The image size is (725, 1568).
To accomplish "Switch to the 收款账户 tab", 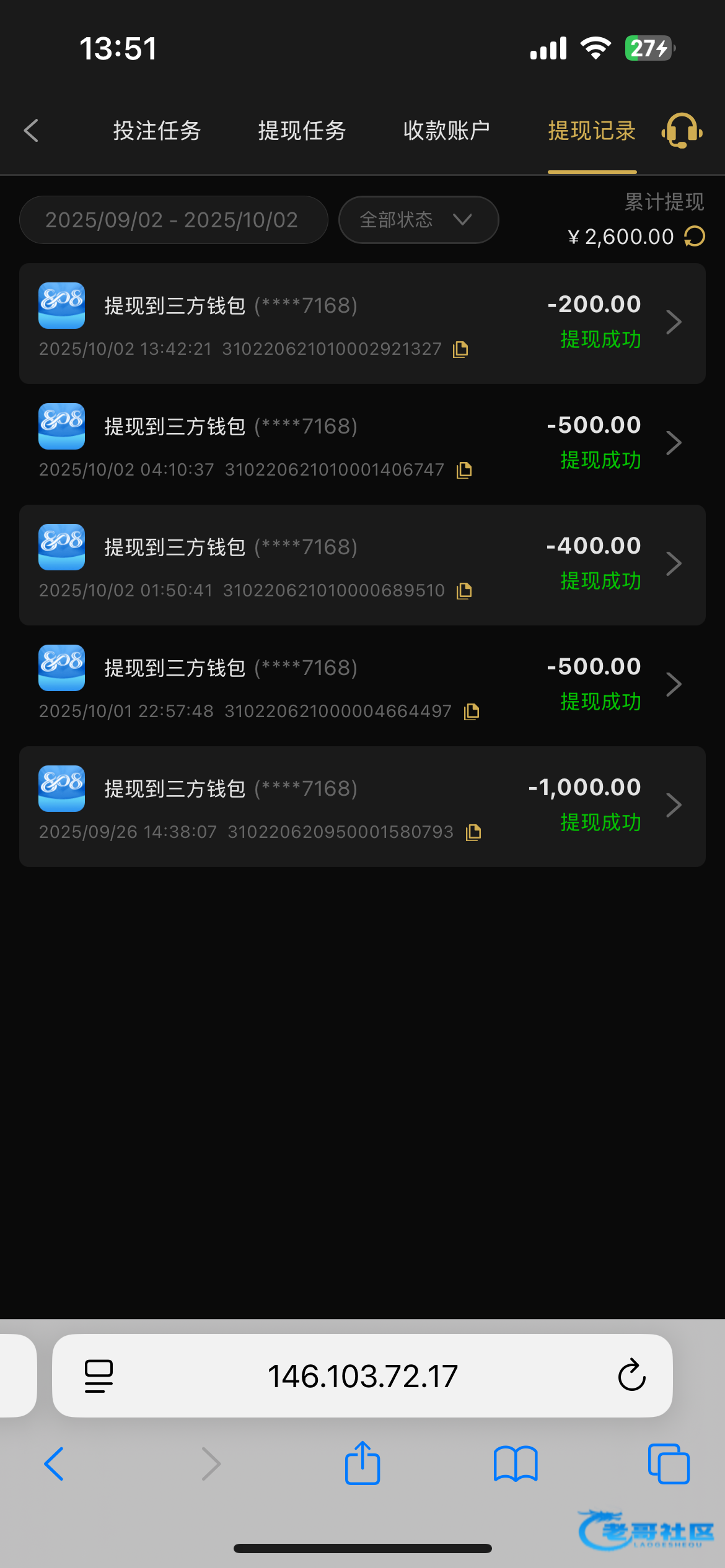I will (x=446, y=131).
